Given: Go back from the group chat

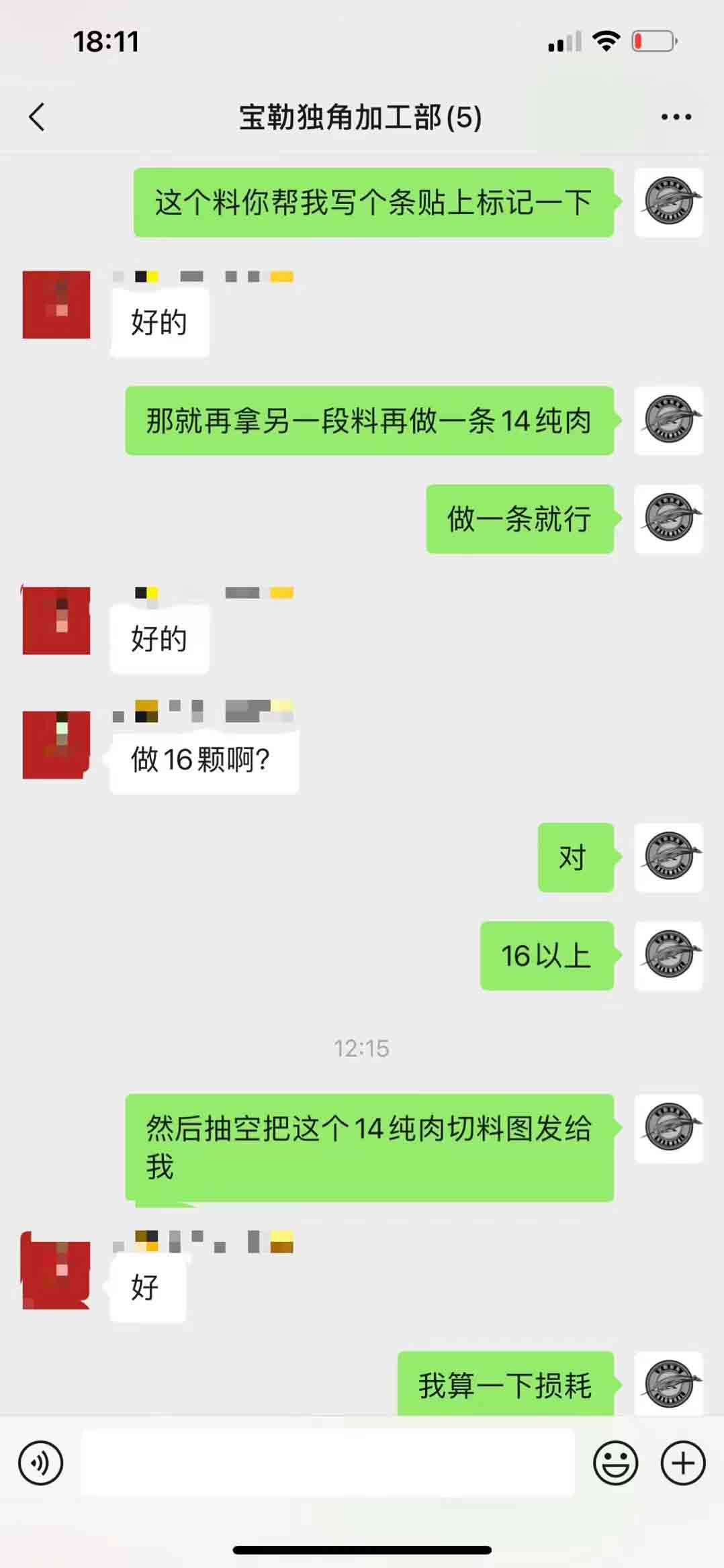Looking at the screenshot, I should pos(38,117).
